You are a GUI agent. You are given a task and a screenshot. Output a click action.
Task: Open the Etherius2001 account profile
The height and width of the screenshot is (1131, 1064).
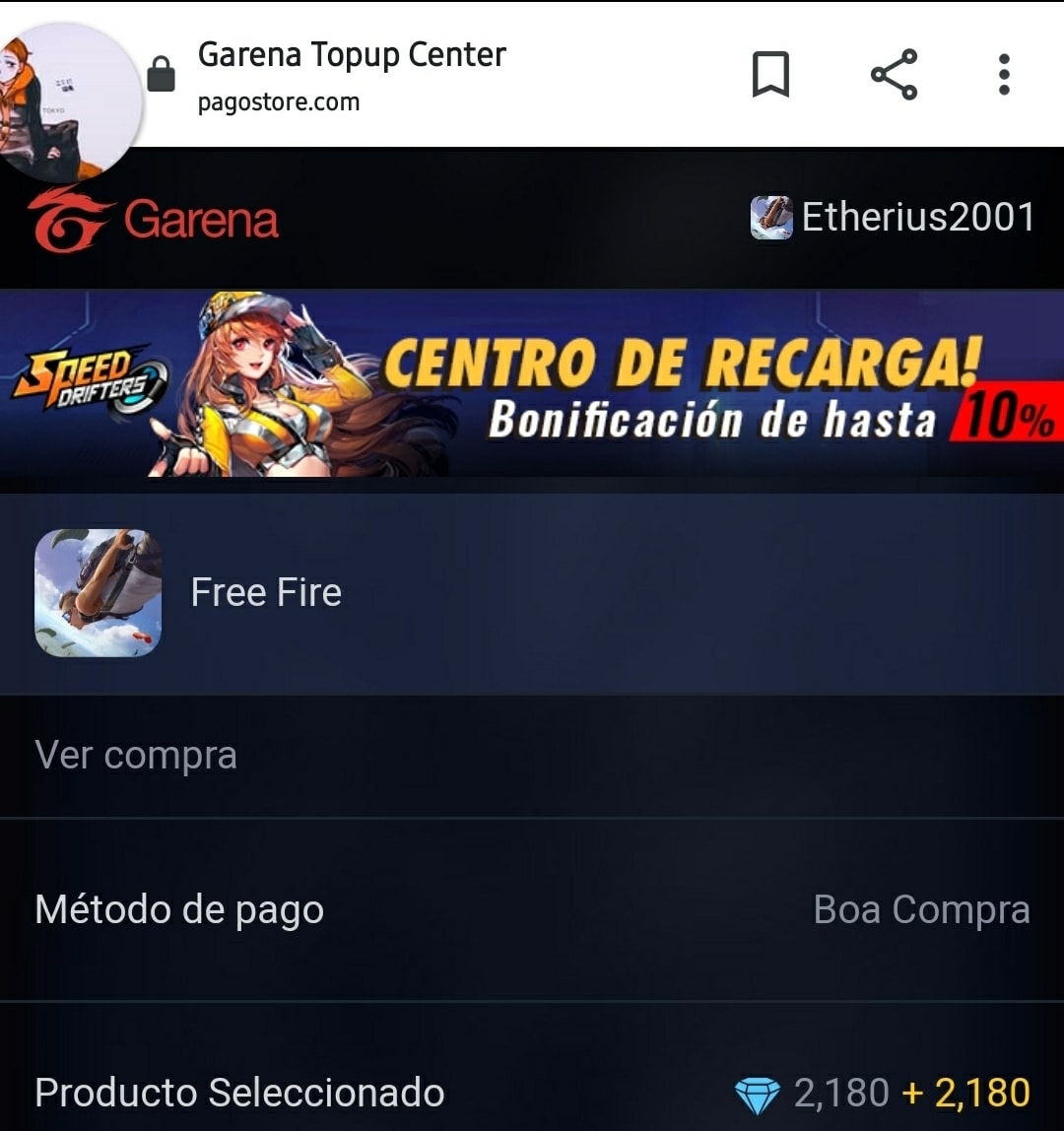[893, 217]
